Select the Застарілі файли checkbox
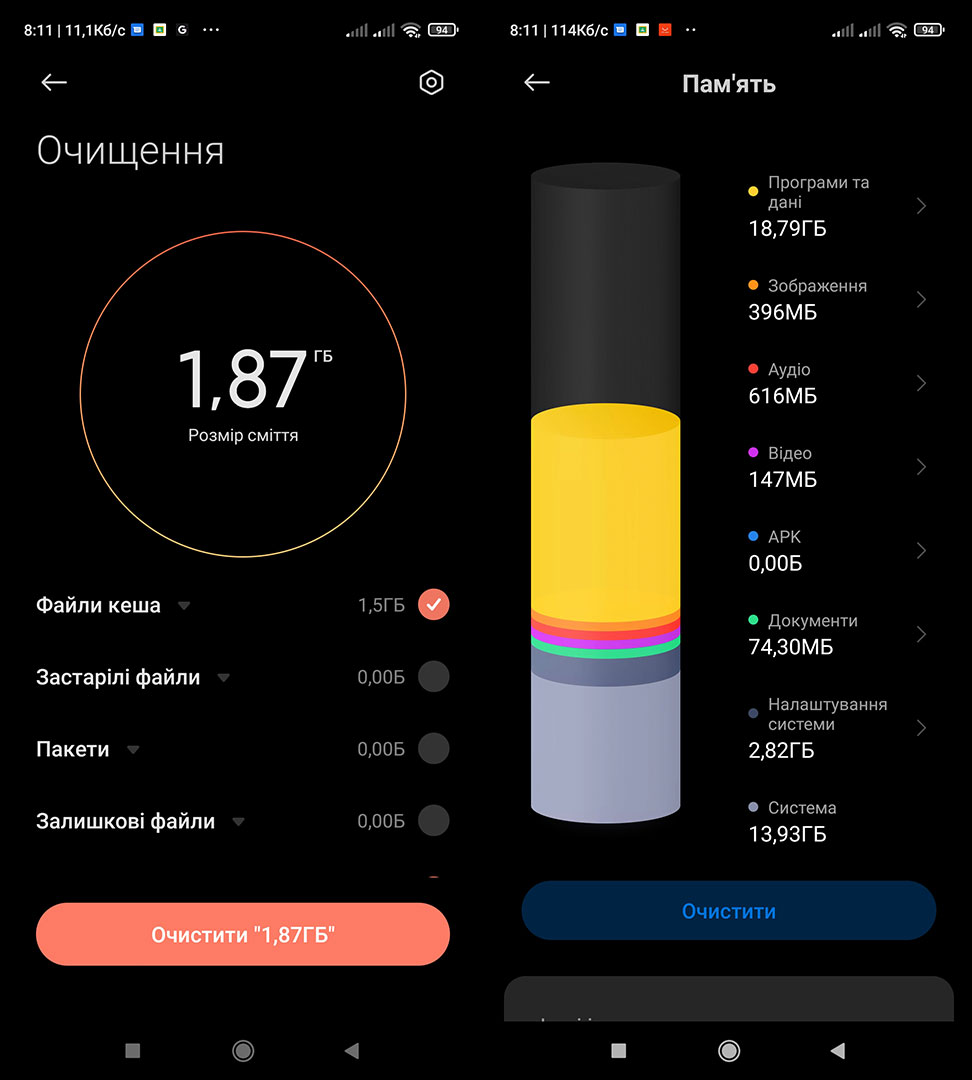The height and width of the screenshot is (1080, 972). coord(433,676)
